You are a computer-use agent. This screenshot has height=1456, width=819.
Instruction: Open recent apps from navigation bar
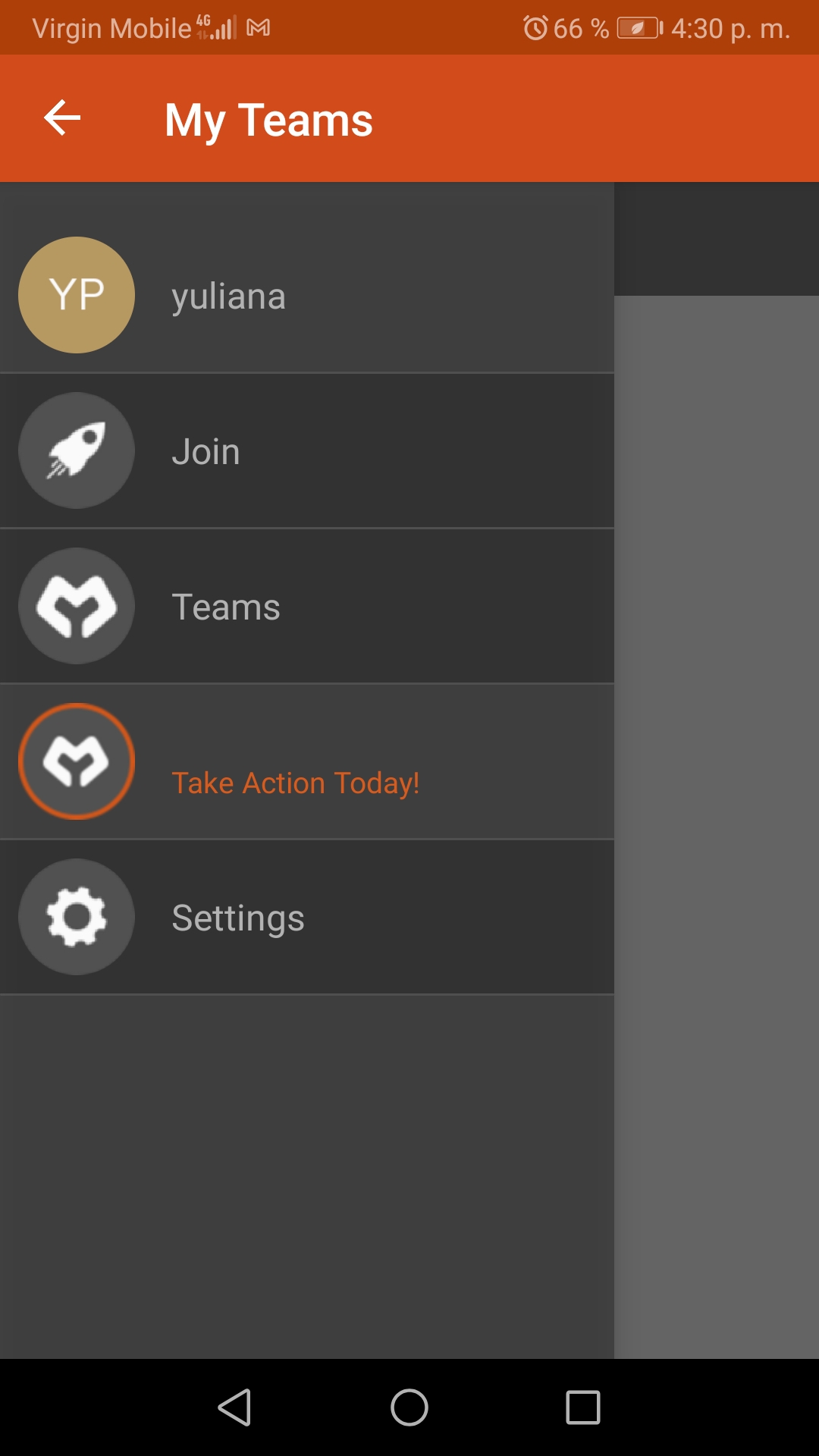click(582, 1408)
